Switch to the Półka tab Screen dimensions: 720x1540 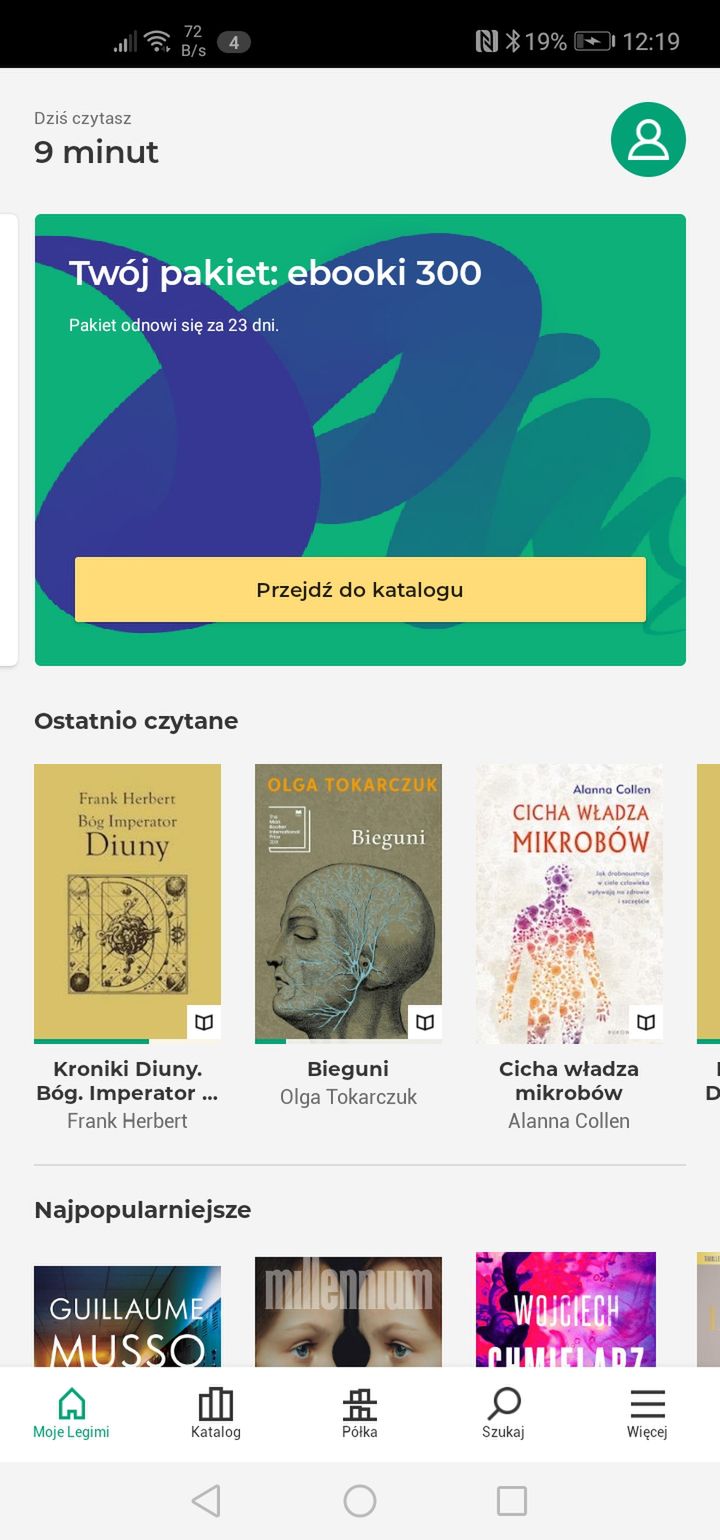[360, 1414]
